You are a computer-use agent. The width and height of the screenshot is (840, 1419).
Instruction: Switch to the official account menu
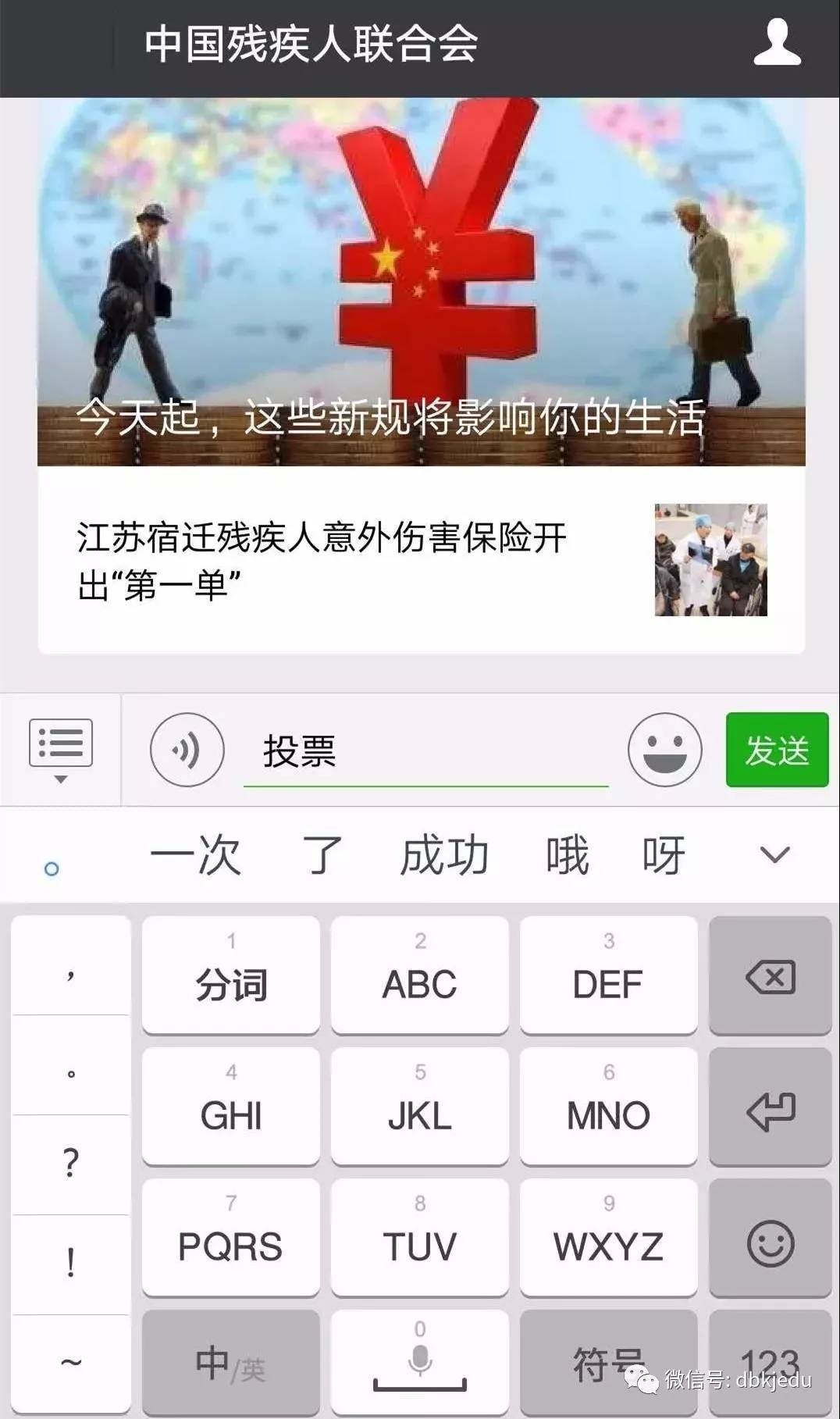click(60, 749)
